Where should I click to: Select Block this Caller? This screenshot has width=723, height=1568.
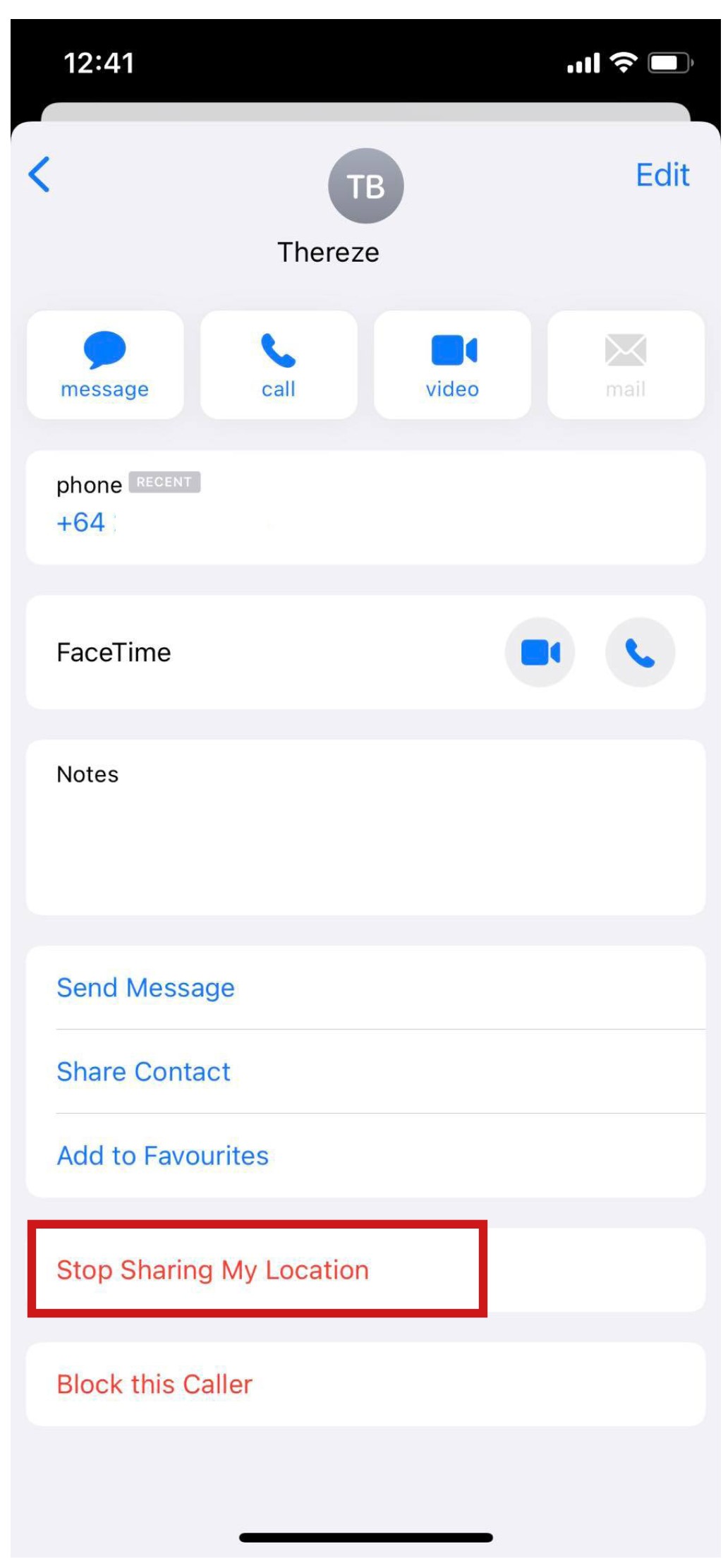click(154, 1384)
